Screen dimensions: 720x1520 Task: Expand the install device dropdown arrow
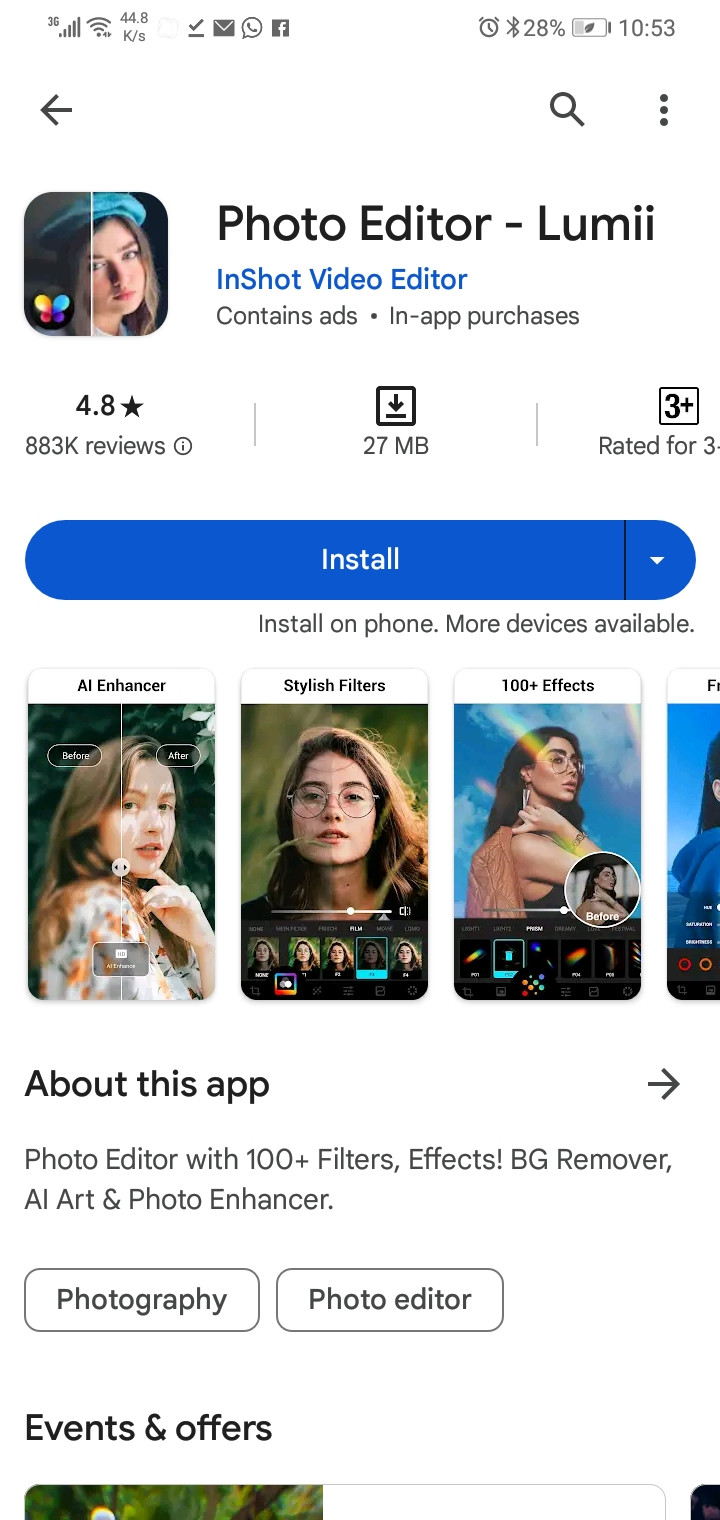658,560
